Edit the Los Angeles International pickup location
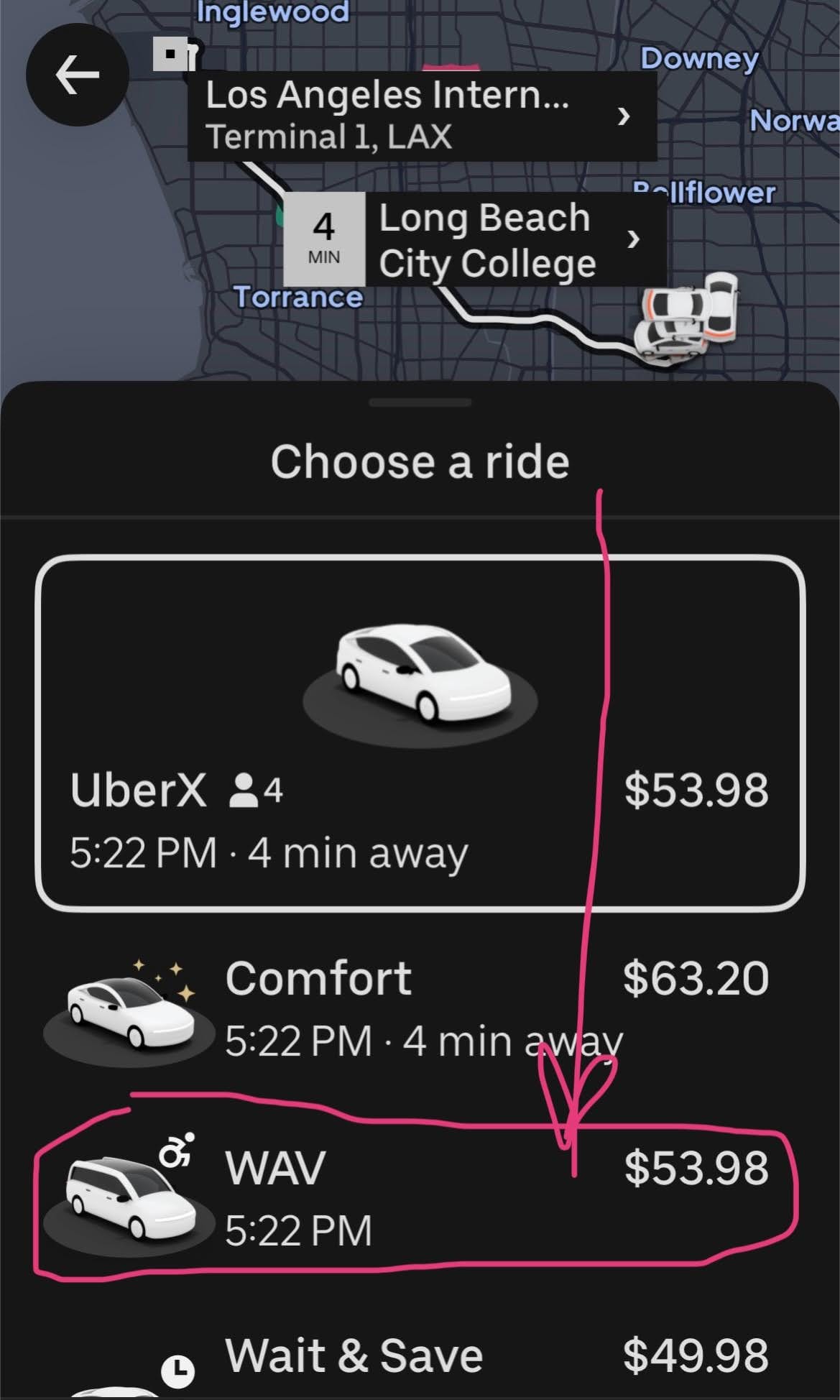The width and height of the screenshot is (840, 1400). coord(421,116)
